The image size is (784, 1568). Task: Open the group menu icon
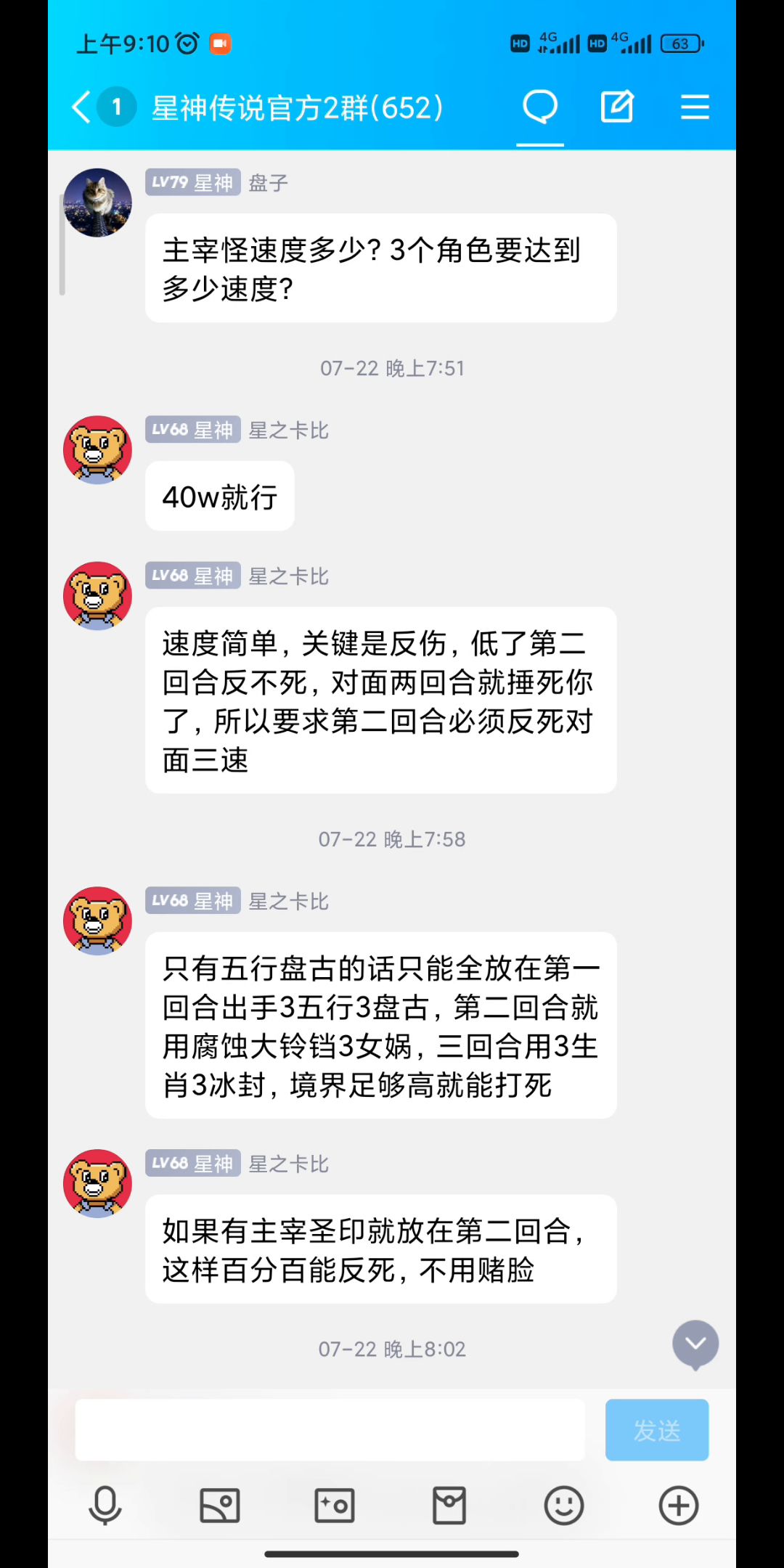(695, 107)
